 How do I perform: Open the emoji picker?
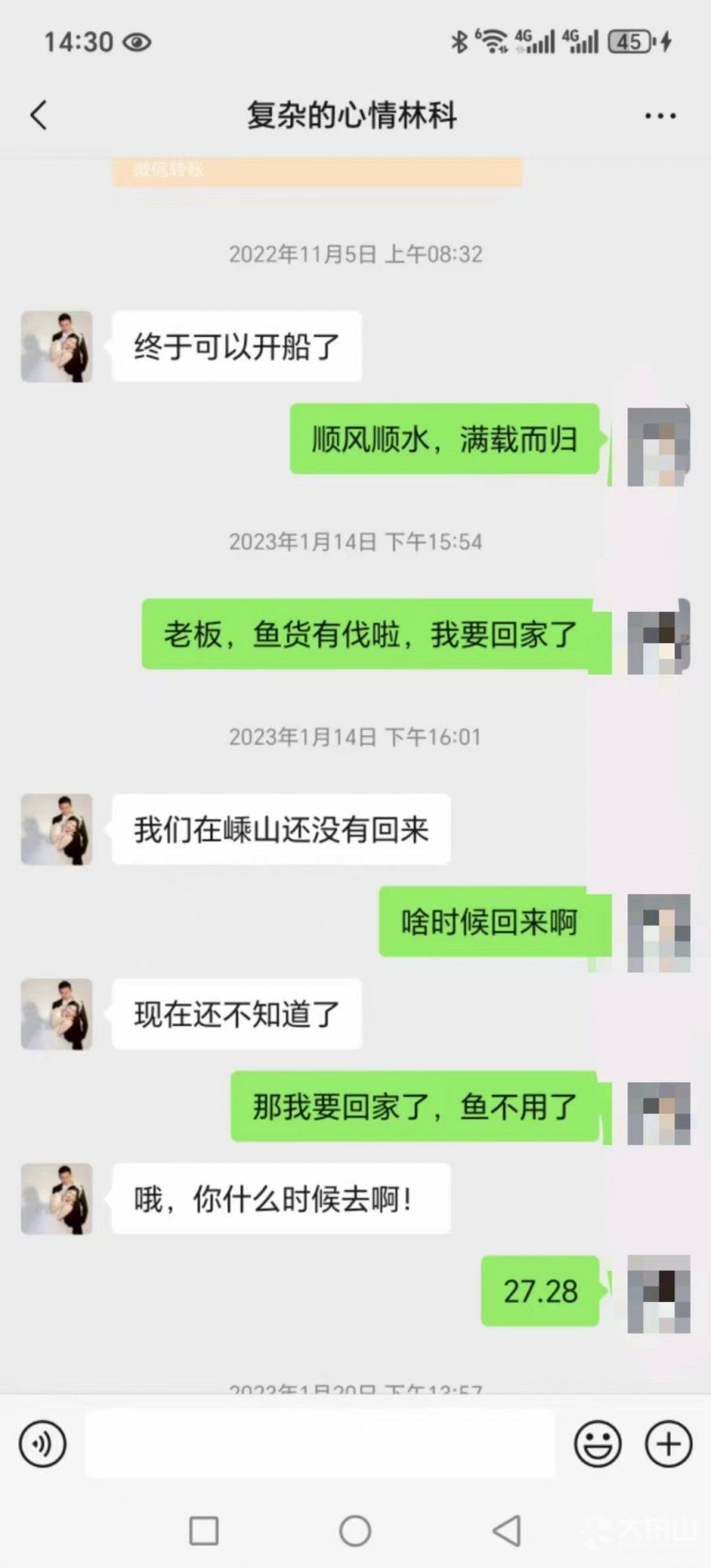coord(597,1443)
